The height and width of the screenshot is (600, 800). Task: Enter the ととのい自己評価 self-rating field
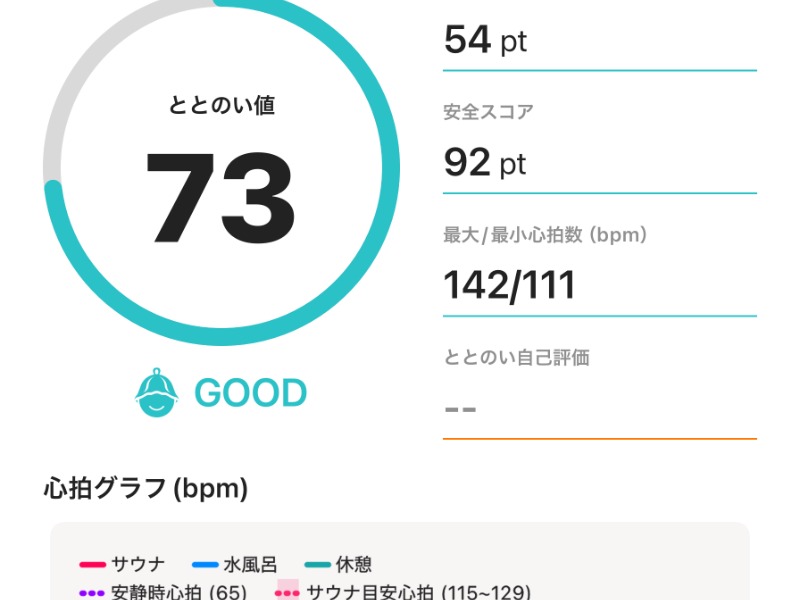point(598,410)
